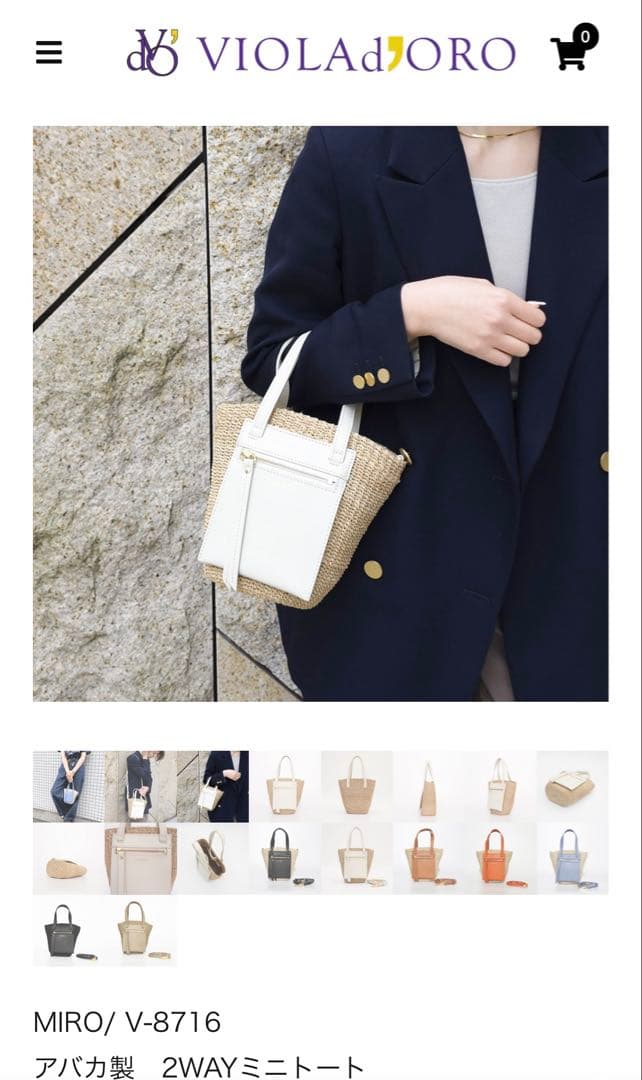Select thumbnail of model in jeans holding blue bag
642x1080 pixels.
pos(68,786)
